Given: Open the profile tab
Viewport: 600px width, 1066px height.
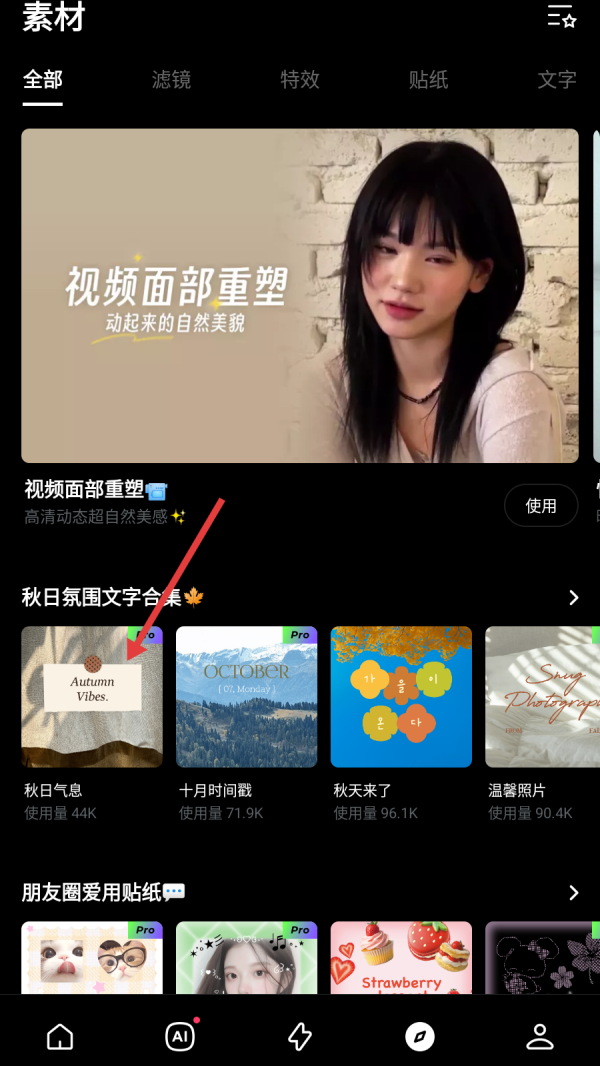Looking at the screenshot, I should 540,1037.
